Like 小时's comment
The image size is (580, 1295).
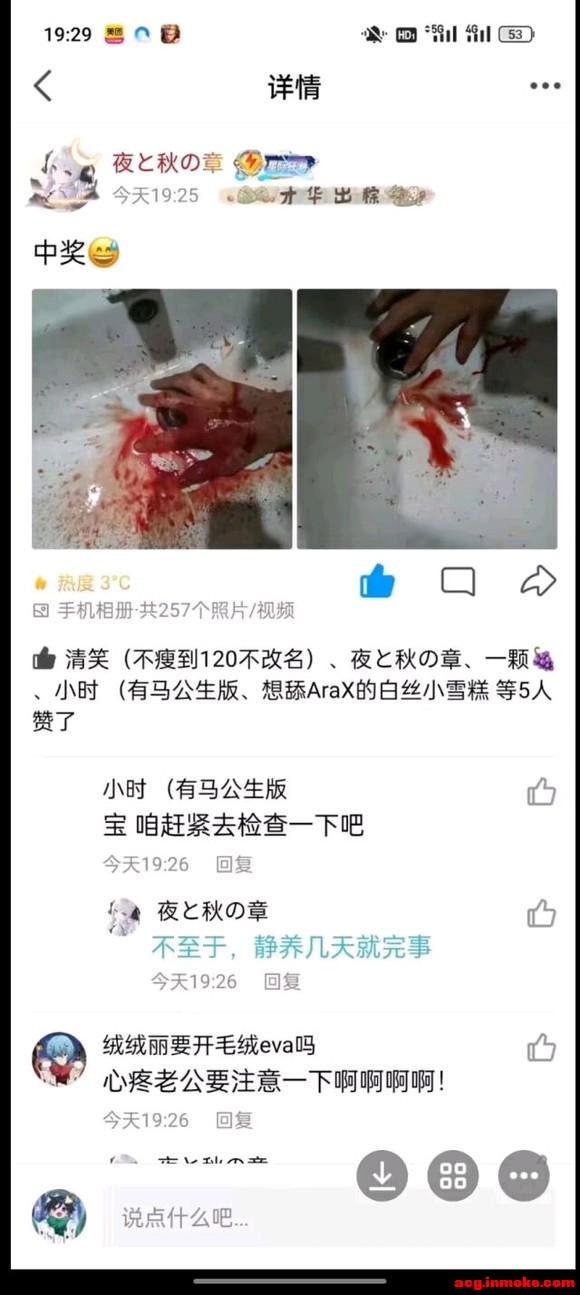point(541,792)
